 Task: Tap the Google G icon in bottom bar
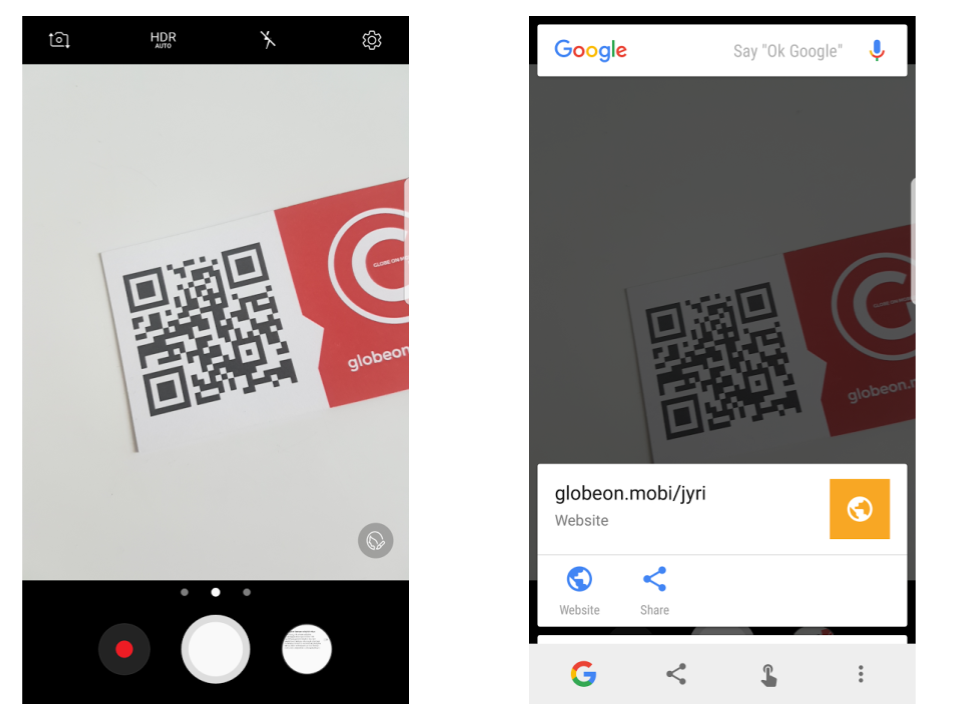coord(583,674)
